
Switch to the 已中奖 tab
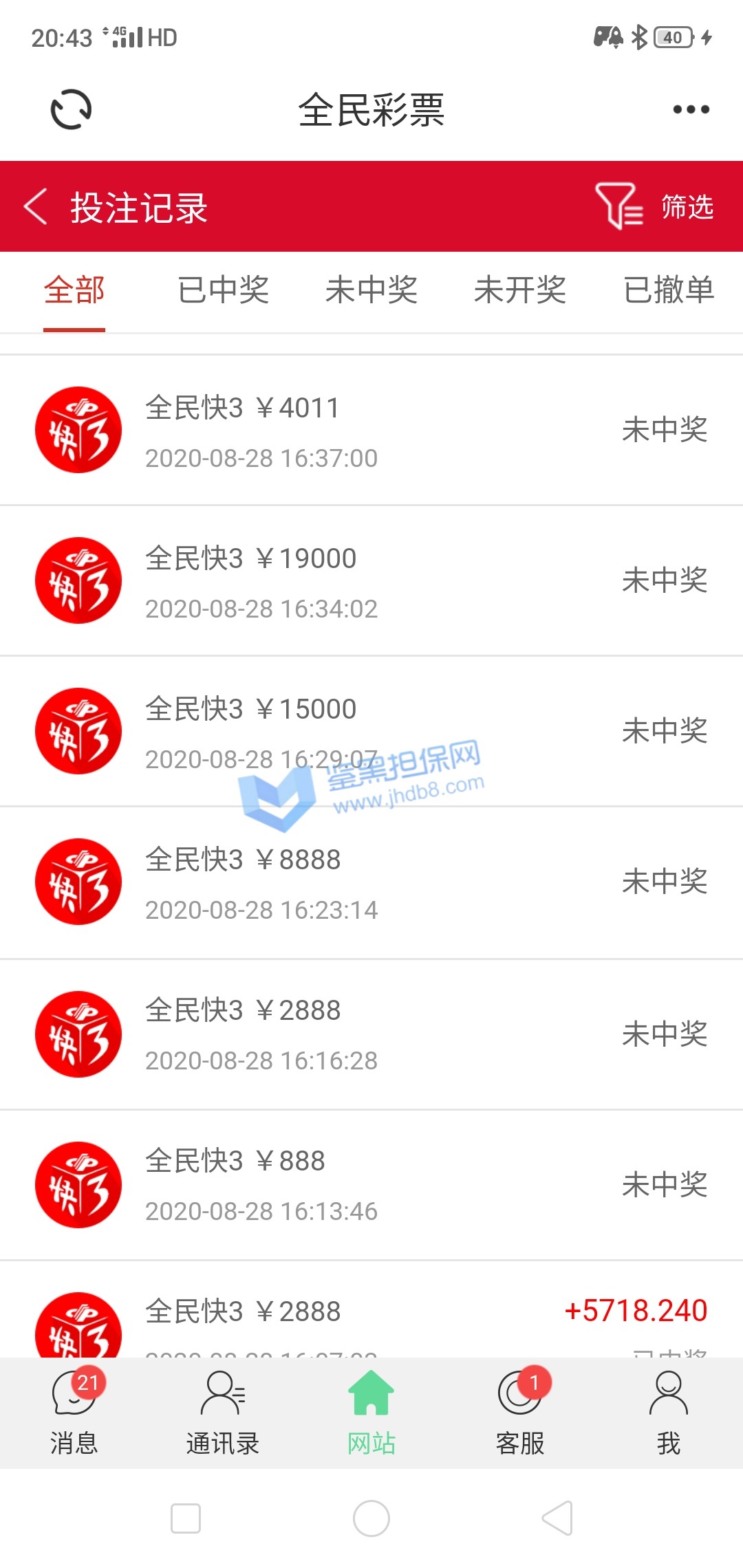[223, 290]
